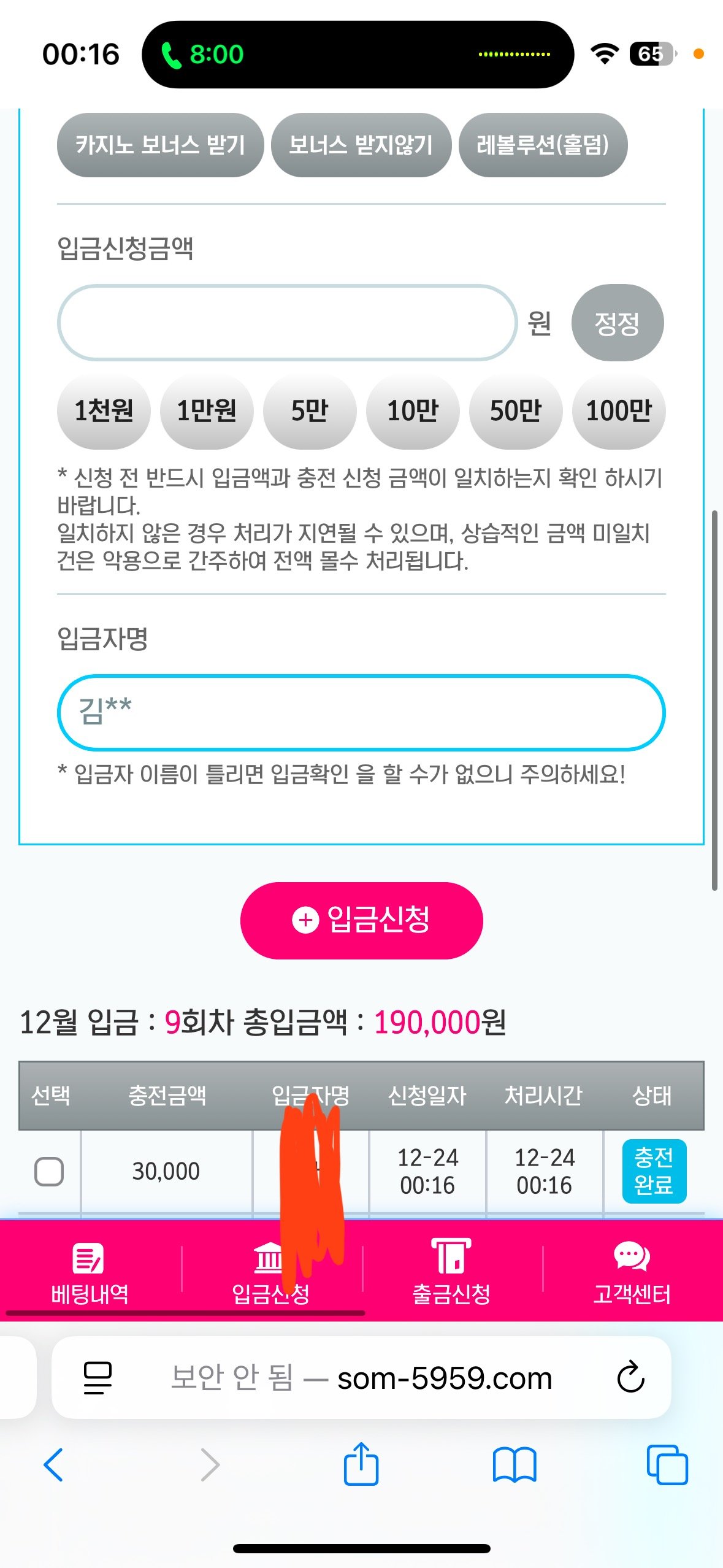Viewport: 723px width, 1568px height.
Task: Tap 정정 to reset the amount
Action: click(x=617, y=323)
